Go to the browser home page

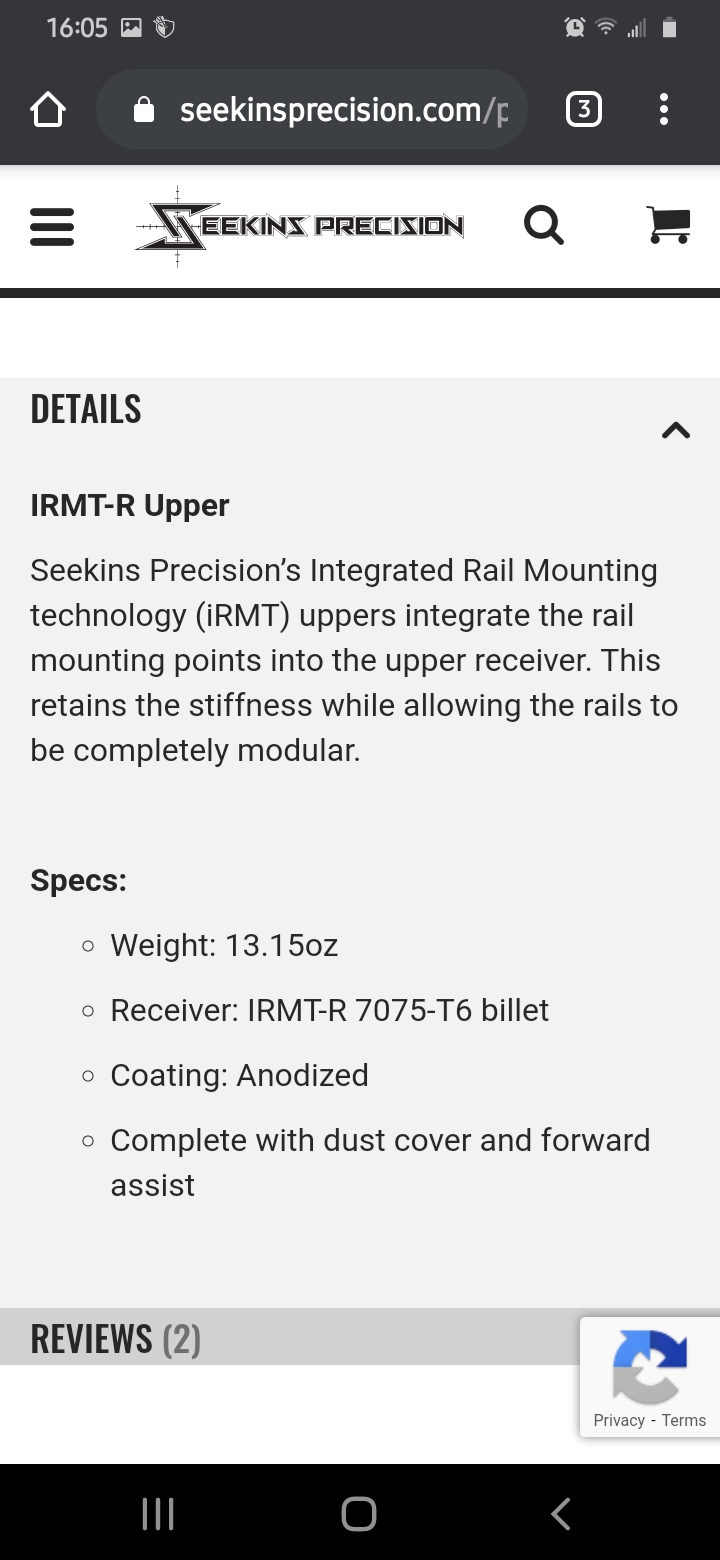48,110
